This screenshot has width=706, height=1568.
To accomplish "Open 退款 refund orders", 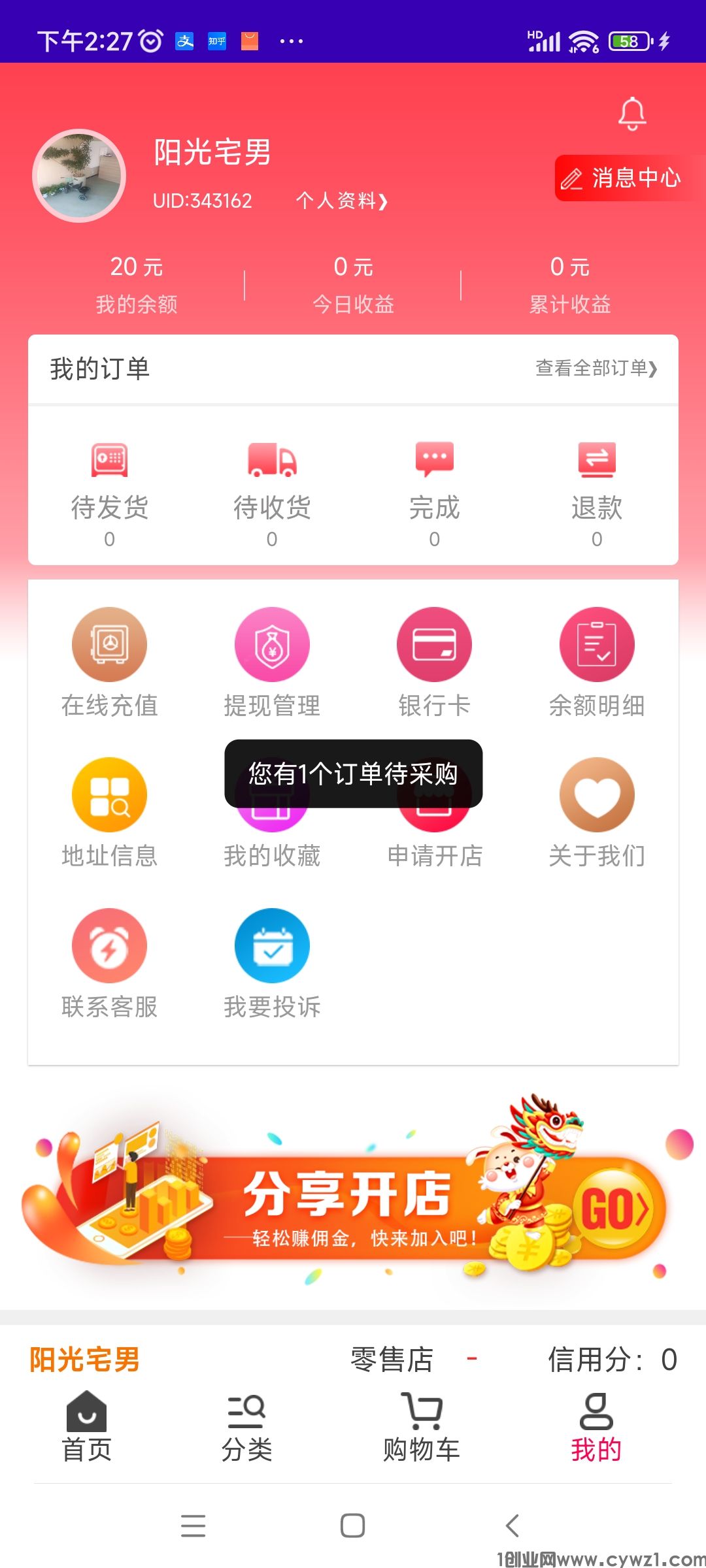I will pos(596,491).
